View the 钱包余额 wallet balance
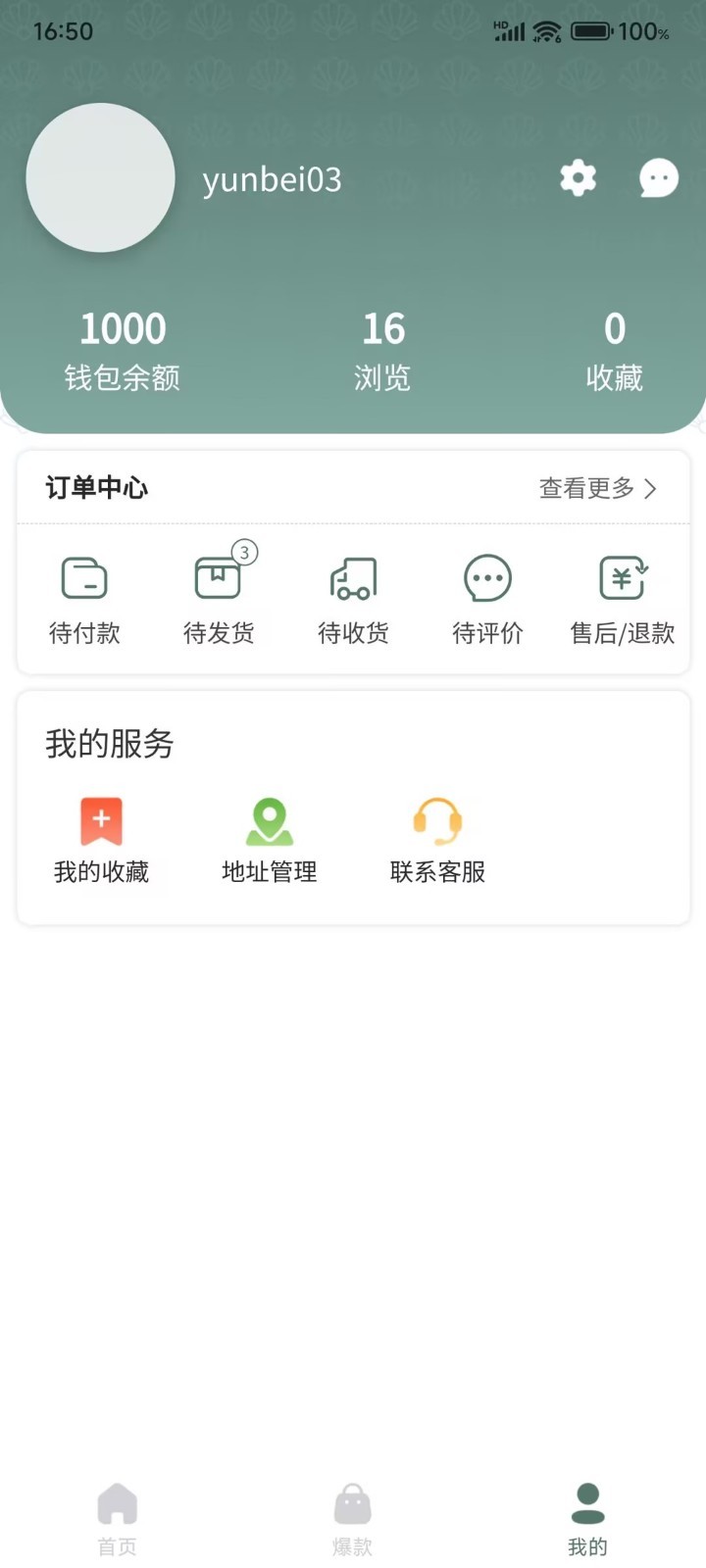 [123, 351]
